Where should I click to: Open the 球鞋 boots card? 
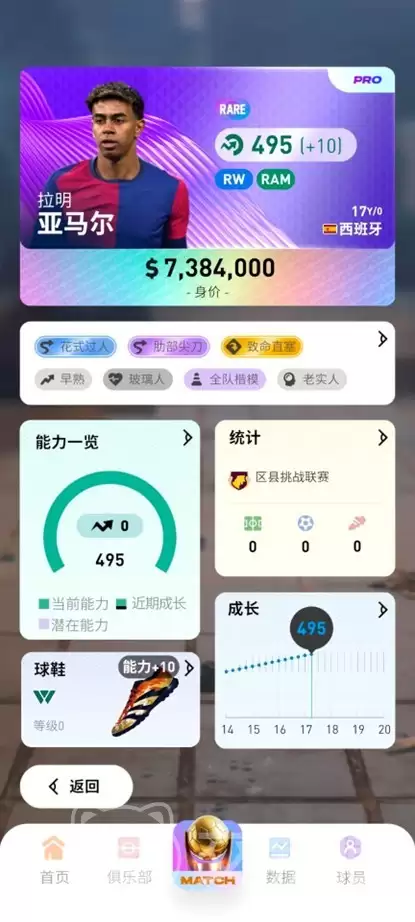(x=110, y=699)
